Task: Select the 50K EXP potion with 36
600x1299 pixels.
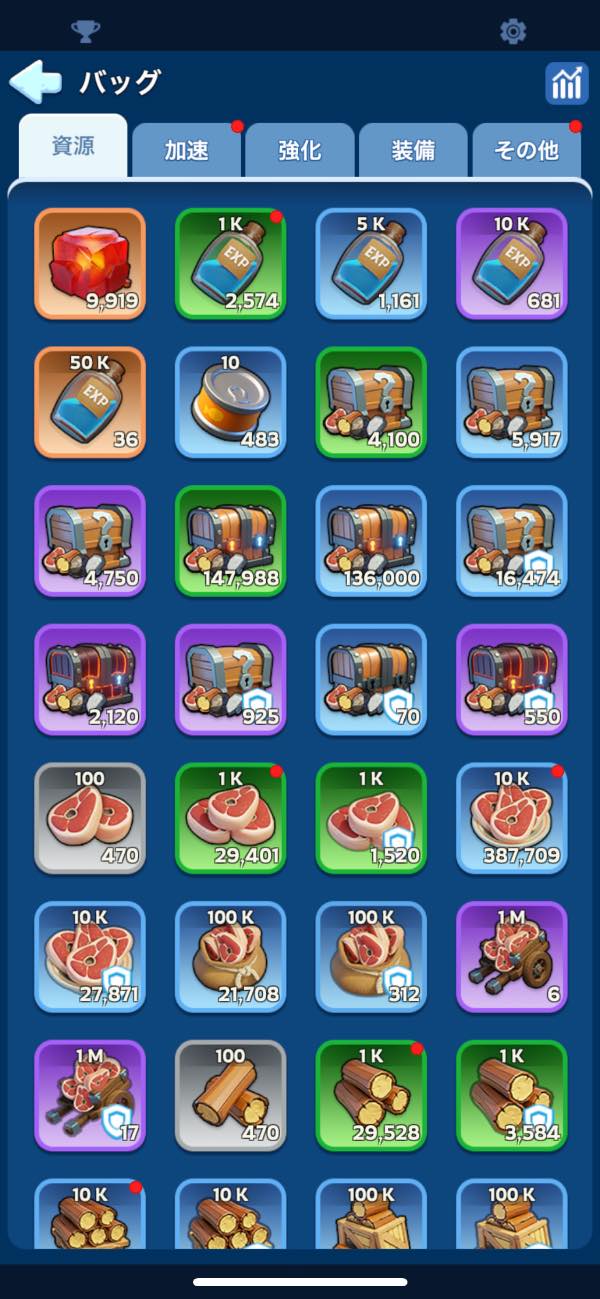Action: (90, 402)
